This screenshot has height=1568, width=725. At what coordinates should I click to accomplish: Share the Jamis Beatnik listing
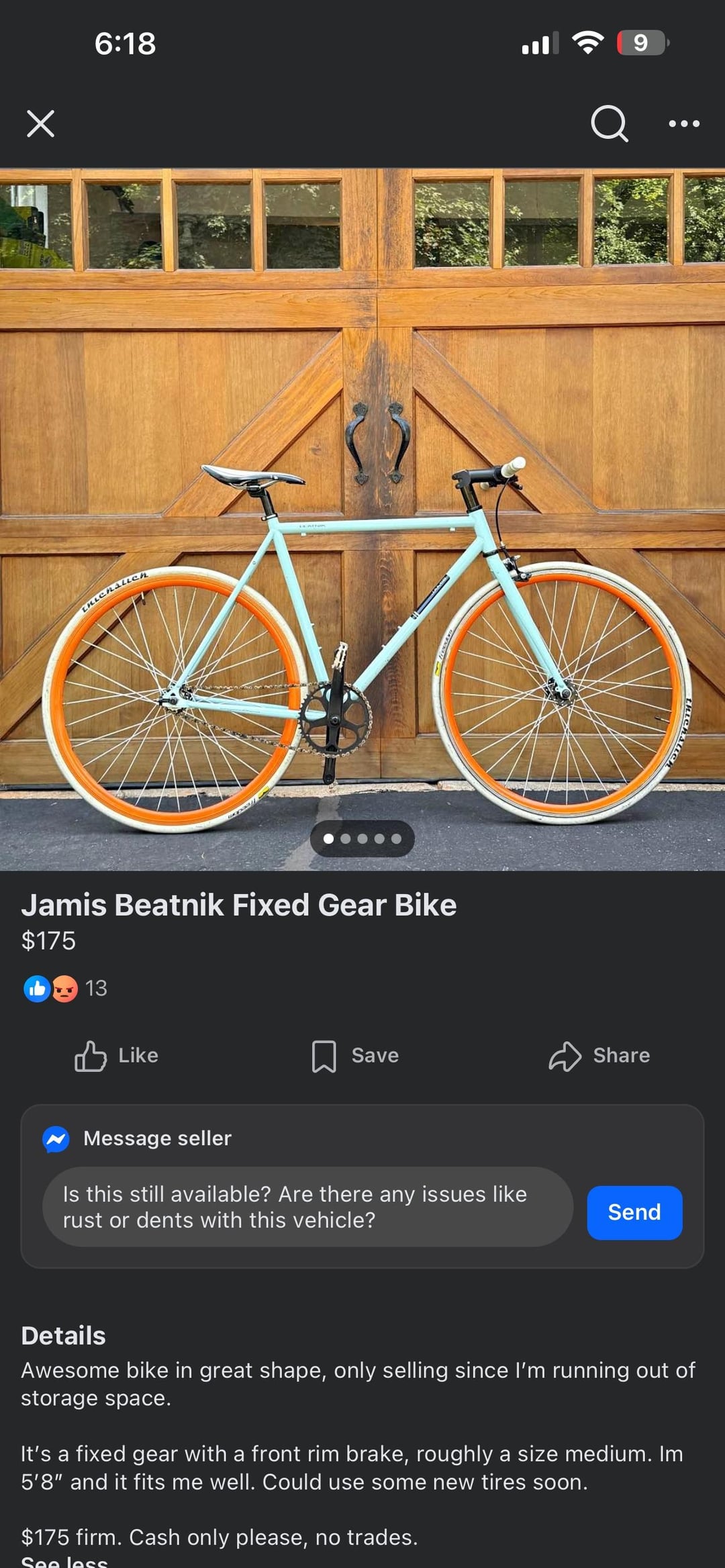click(x=599, y=1055)
